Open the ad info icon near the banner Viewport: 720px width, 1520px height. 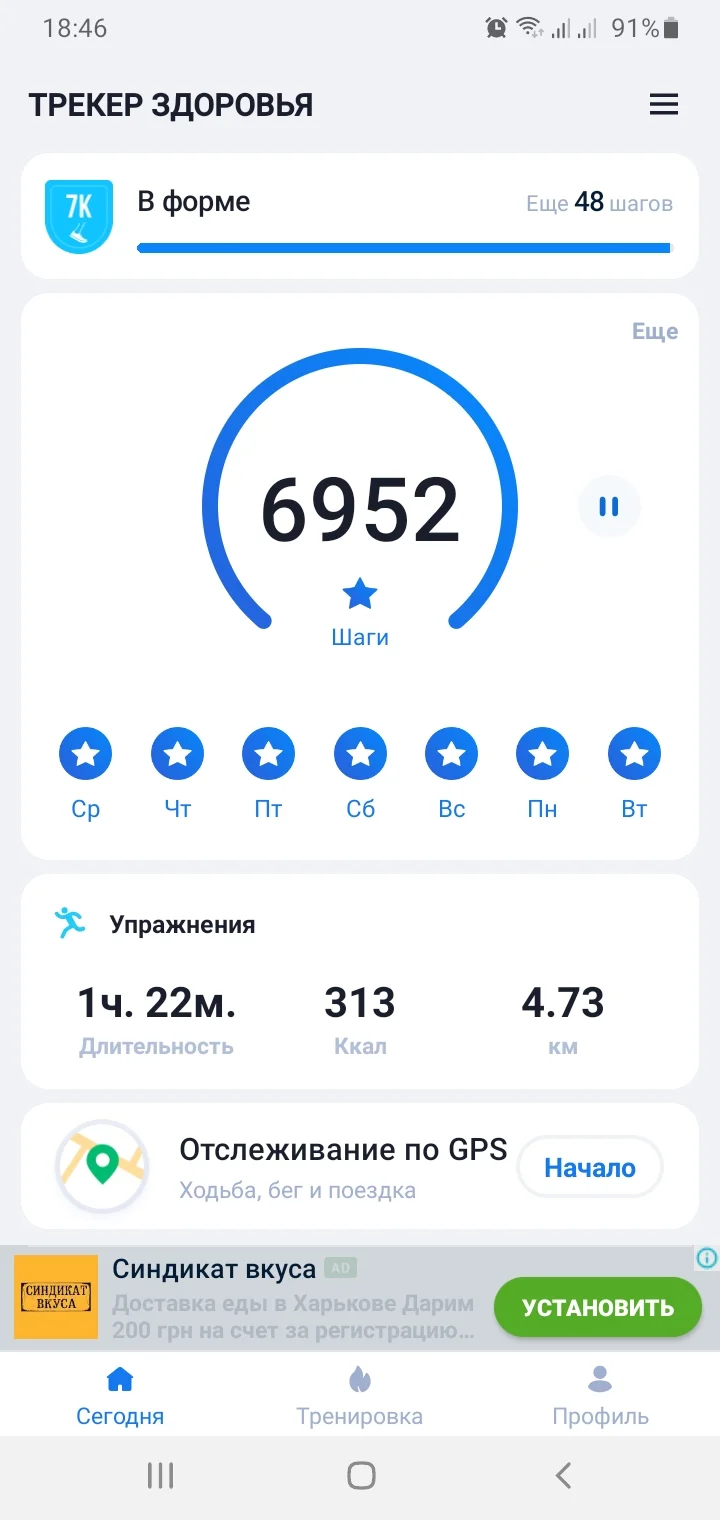coord(706,1259)
